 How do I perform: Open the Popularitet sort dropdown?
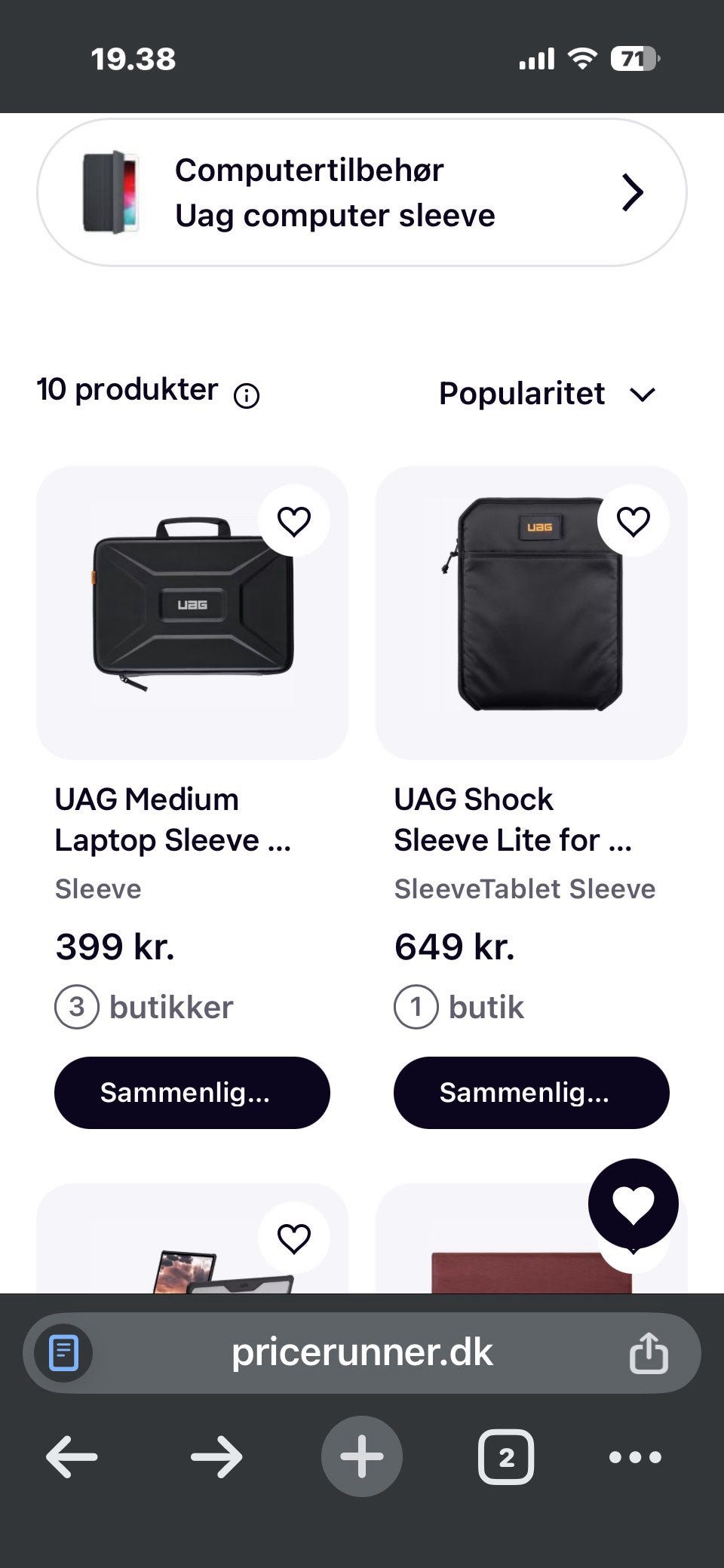(x=548, y=394)
